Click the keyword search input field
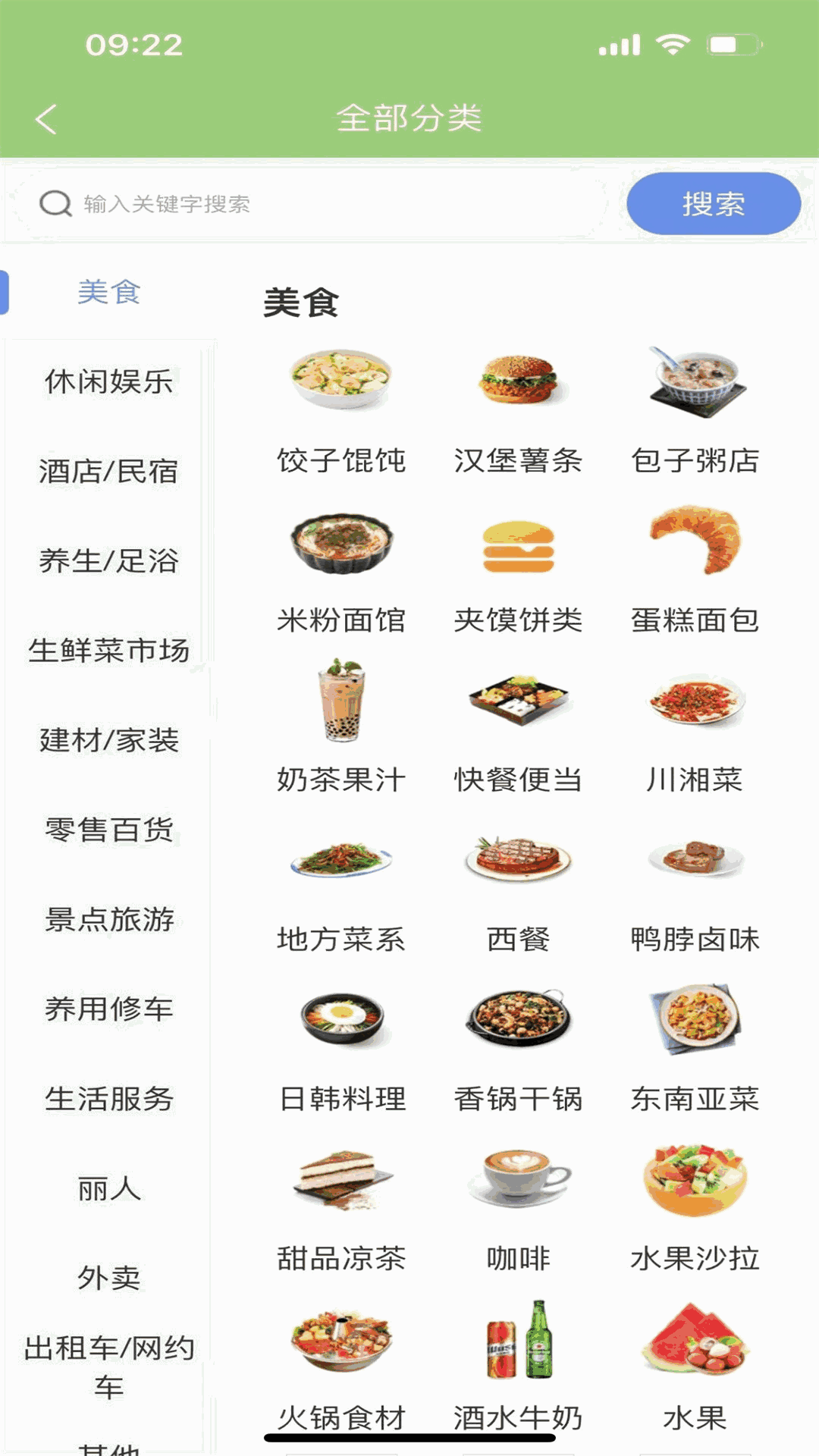Screen dimensions: 819x1456 pos(303,202)
